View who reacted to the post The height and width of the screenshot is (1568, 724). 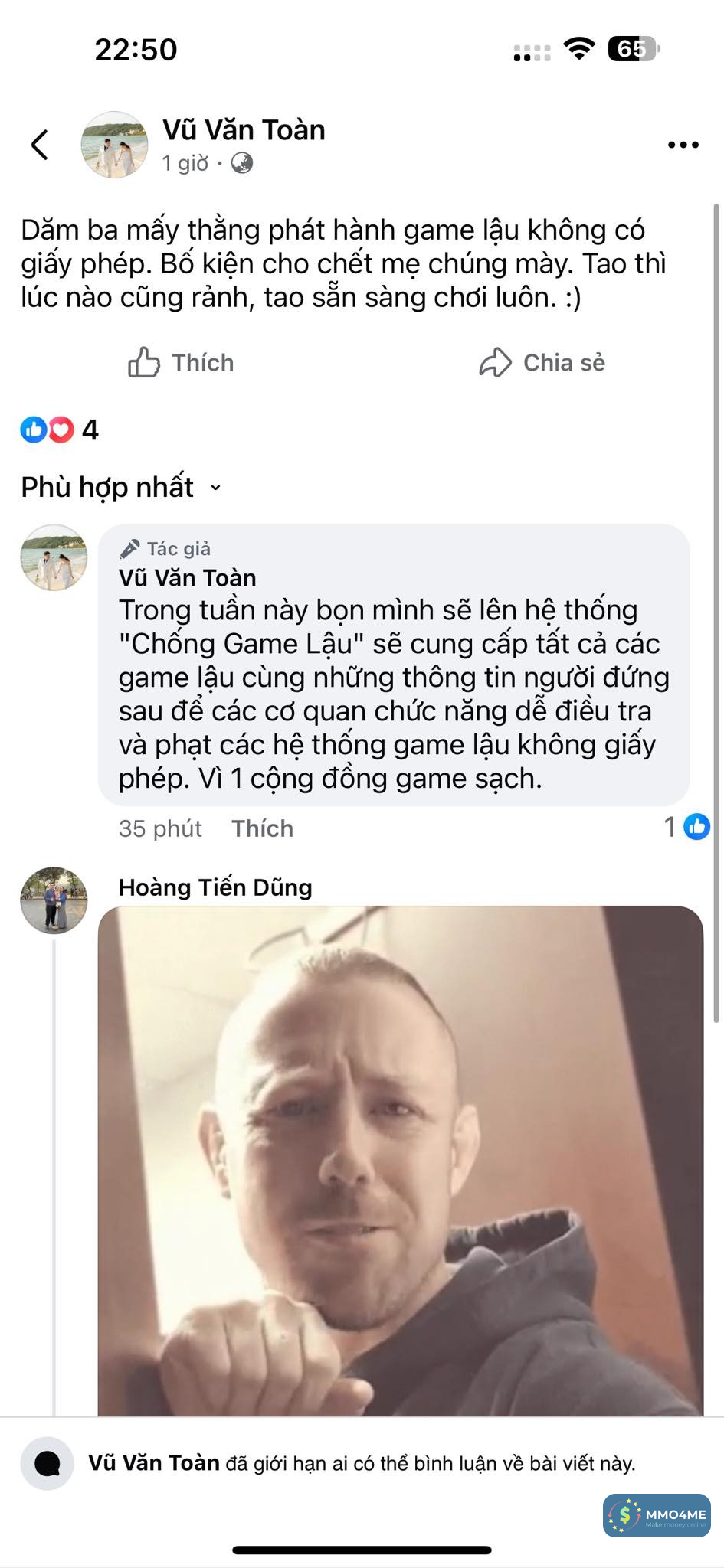pyautogui.click(x=59, y=430)
